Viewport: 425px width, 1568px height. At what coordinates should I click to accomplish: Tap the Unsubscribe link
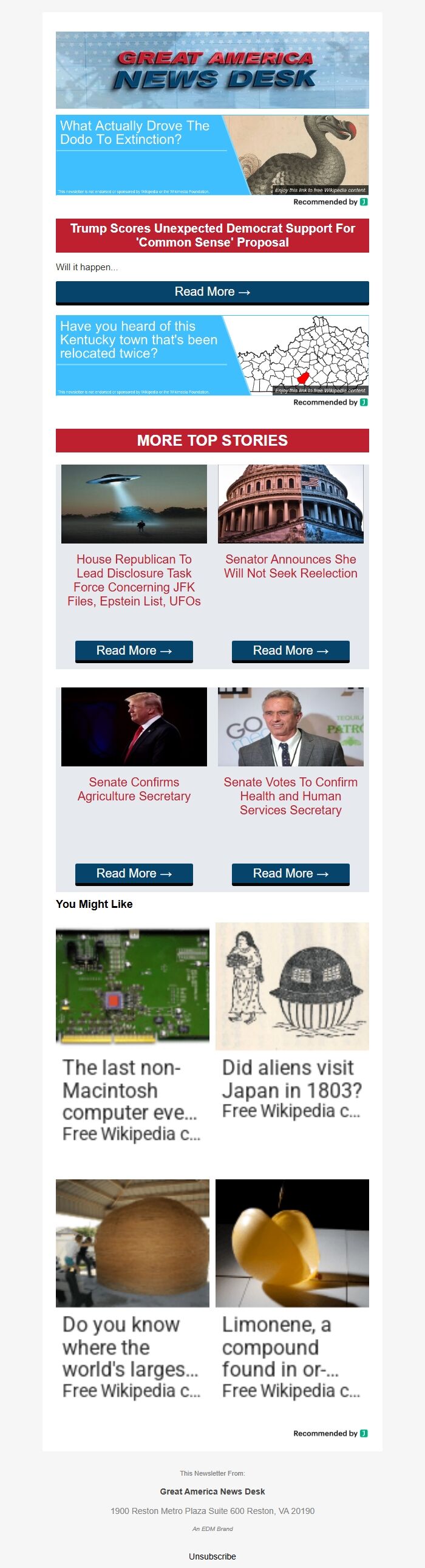212,1556
